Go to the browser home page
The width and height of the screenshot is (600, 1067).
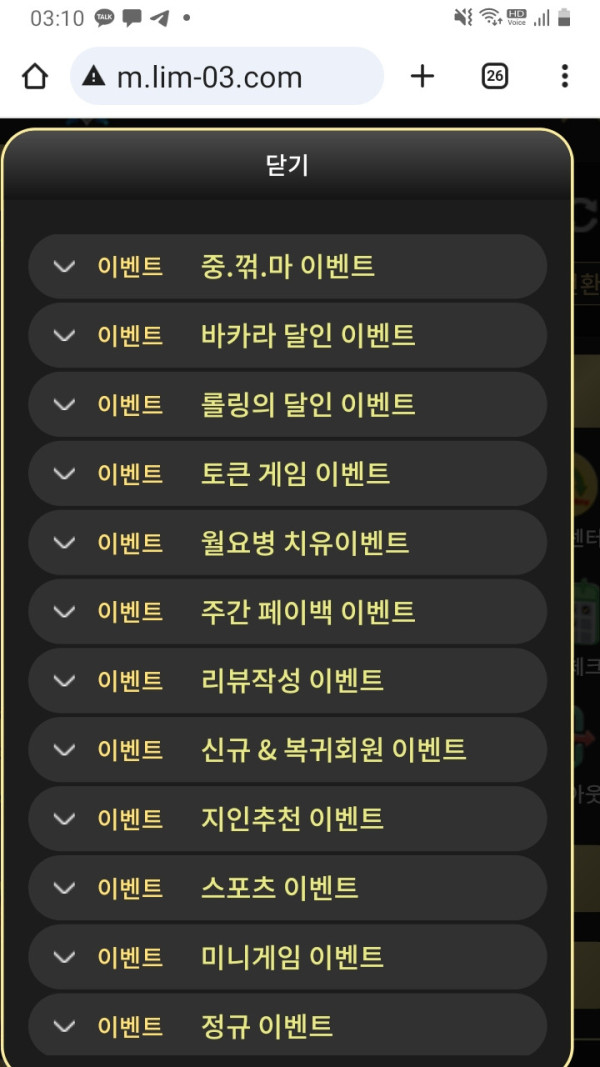[35, 76]
